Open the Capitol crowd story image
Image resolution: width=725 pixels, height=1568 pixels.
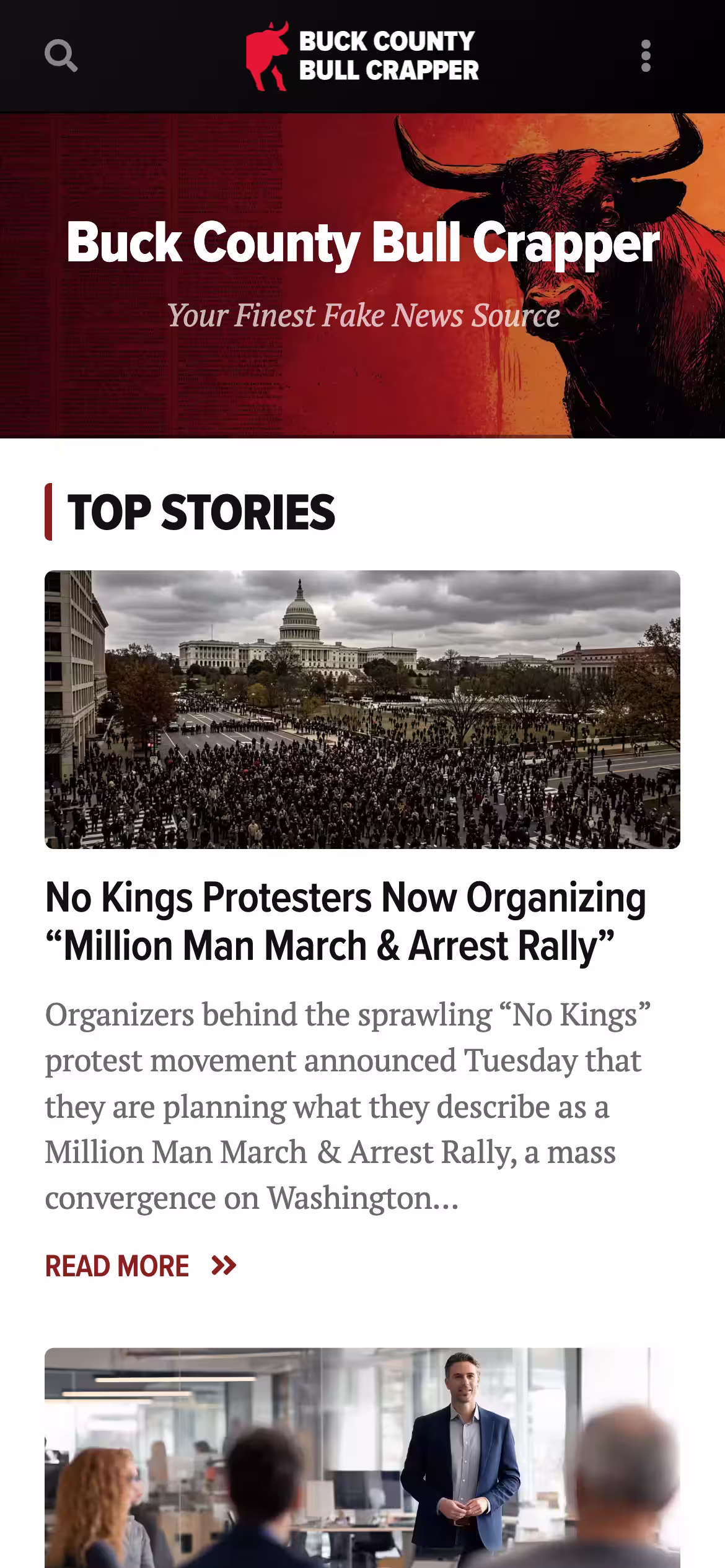pos(362,709)
